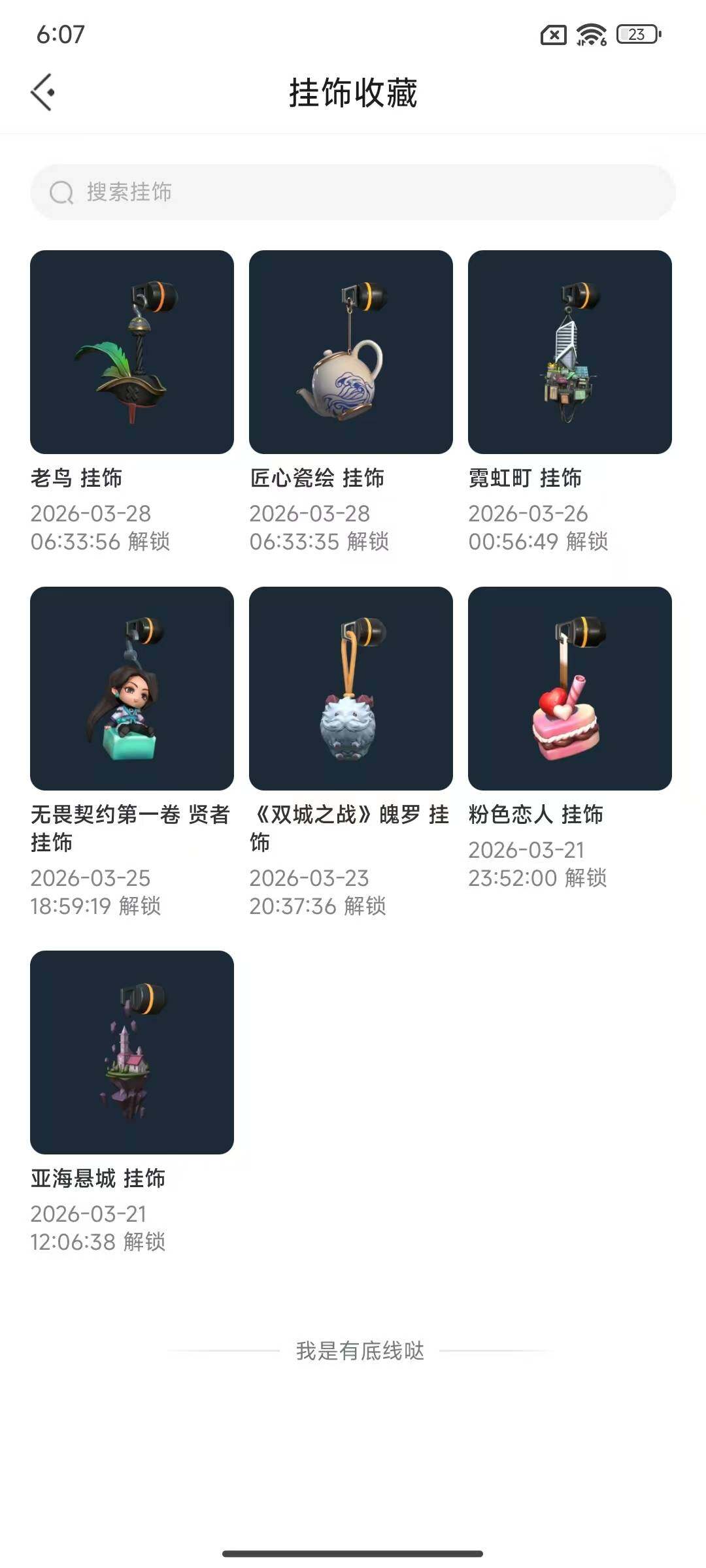Select the 亚海悬城 floating castle pendant

pos(131,1052)
